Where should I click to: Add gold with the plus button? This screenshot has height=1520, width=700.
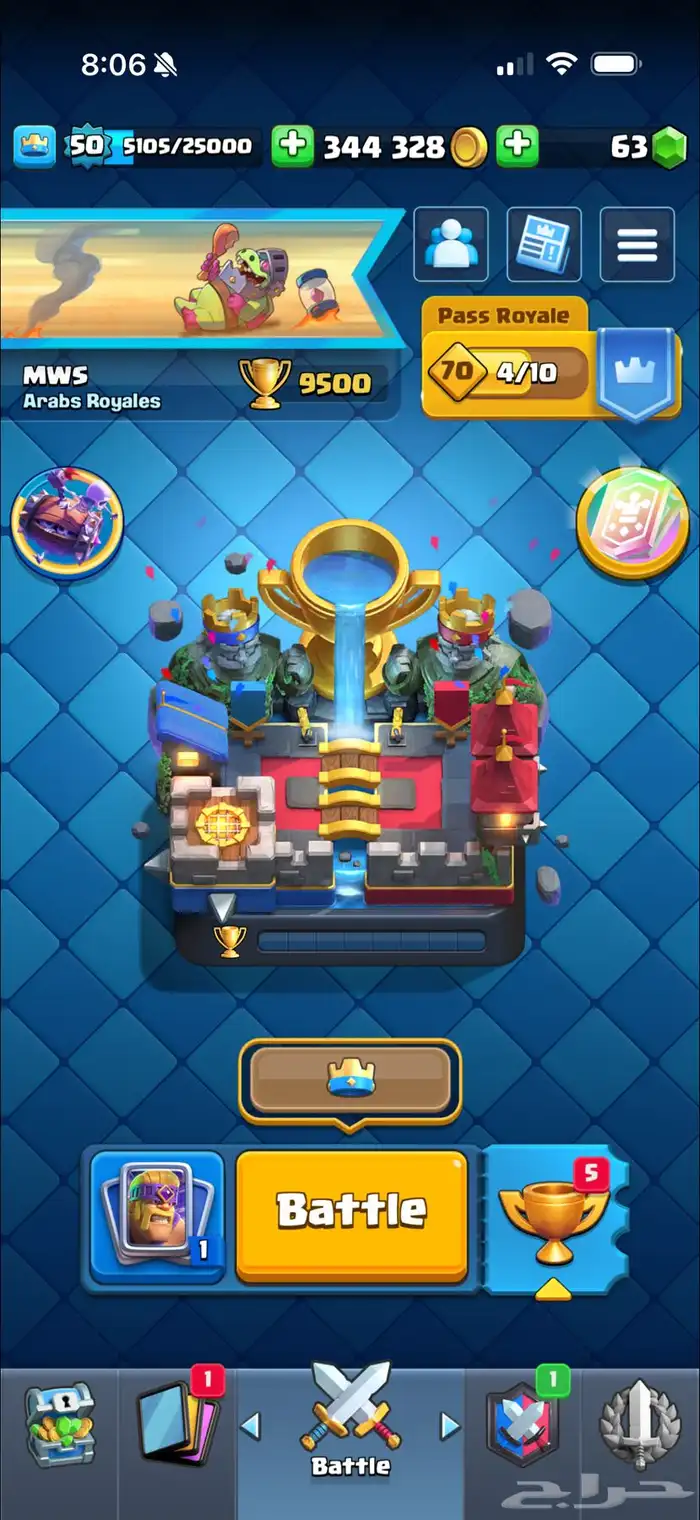coord(292,147)
